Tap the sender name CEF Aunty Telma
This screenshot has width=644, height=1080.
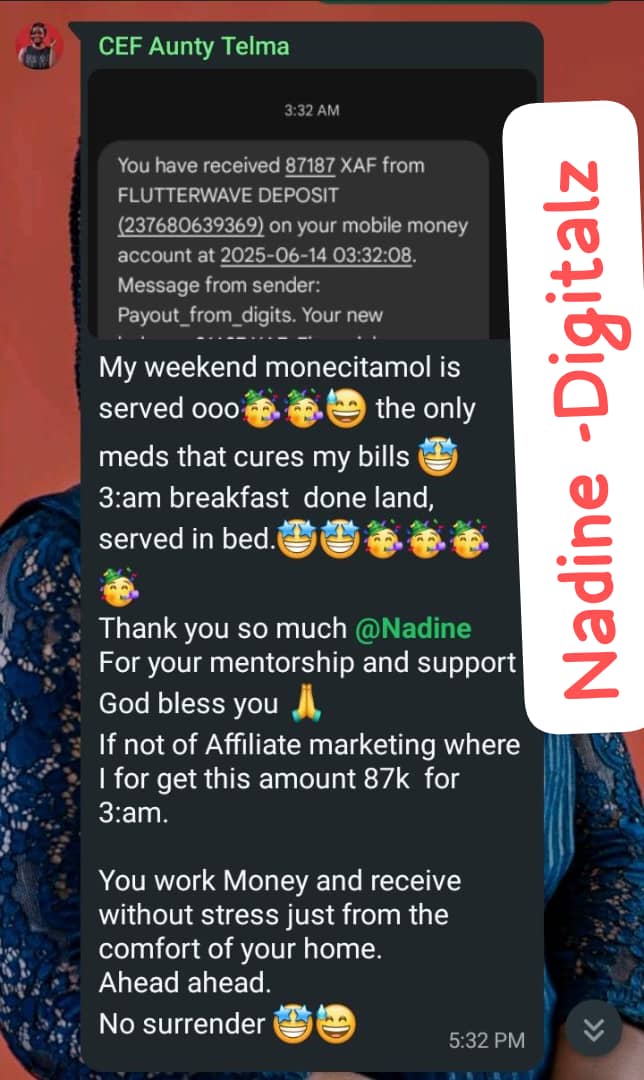click(194, 46)
